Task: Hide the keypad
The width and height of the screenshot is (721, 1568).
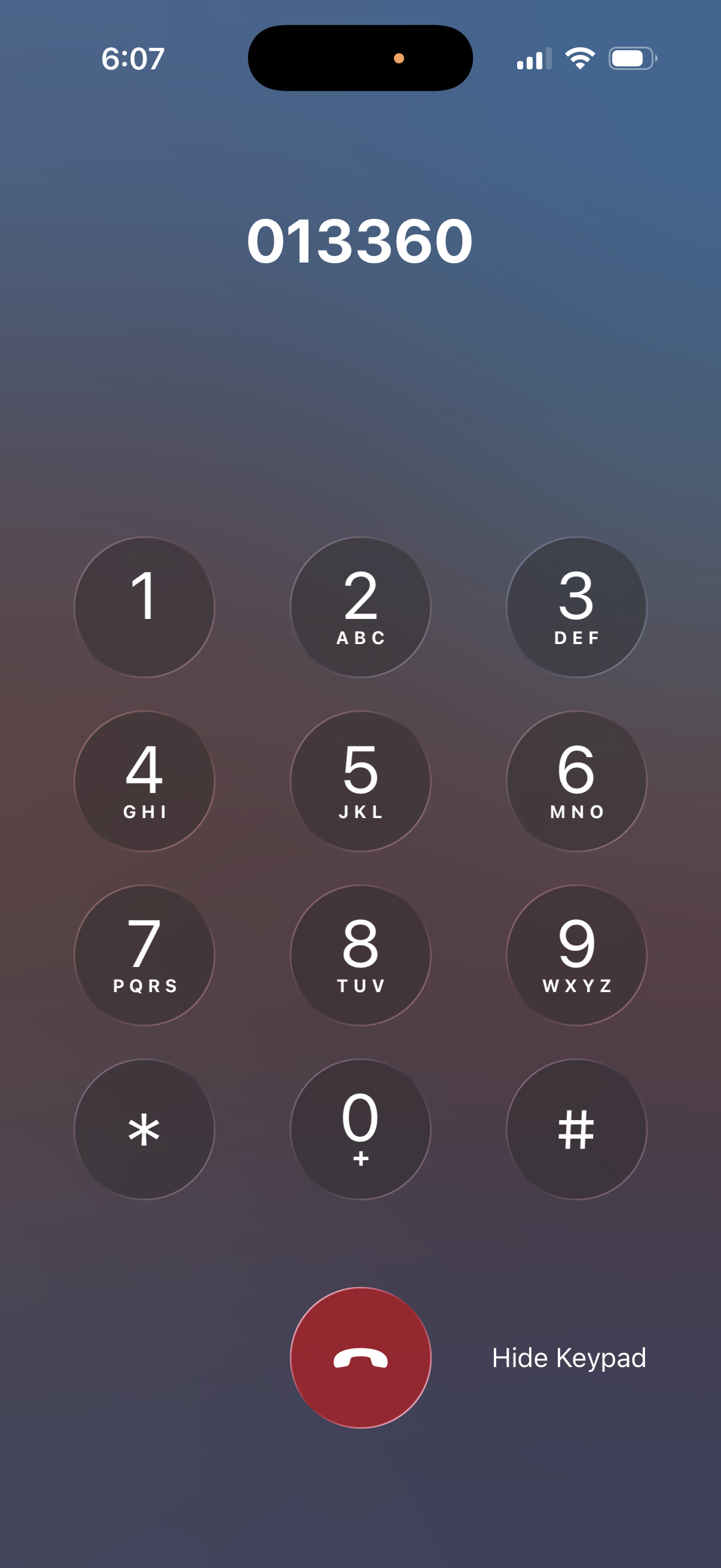Action: pyautogui.click(x=569, y=1359)
